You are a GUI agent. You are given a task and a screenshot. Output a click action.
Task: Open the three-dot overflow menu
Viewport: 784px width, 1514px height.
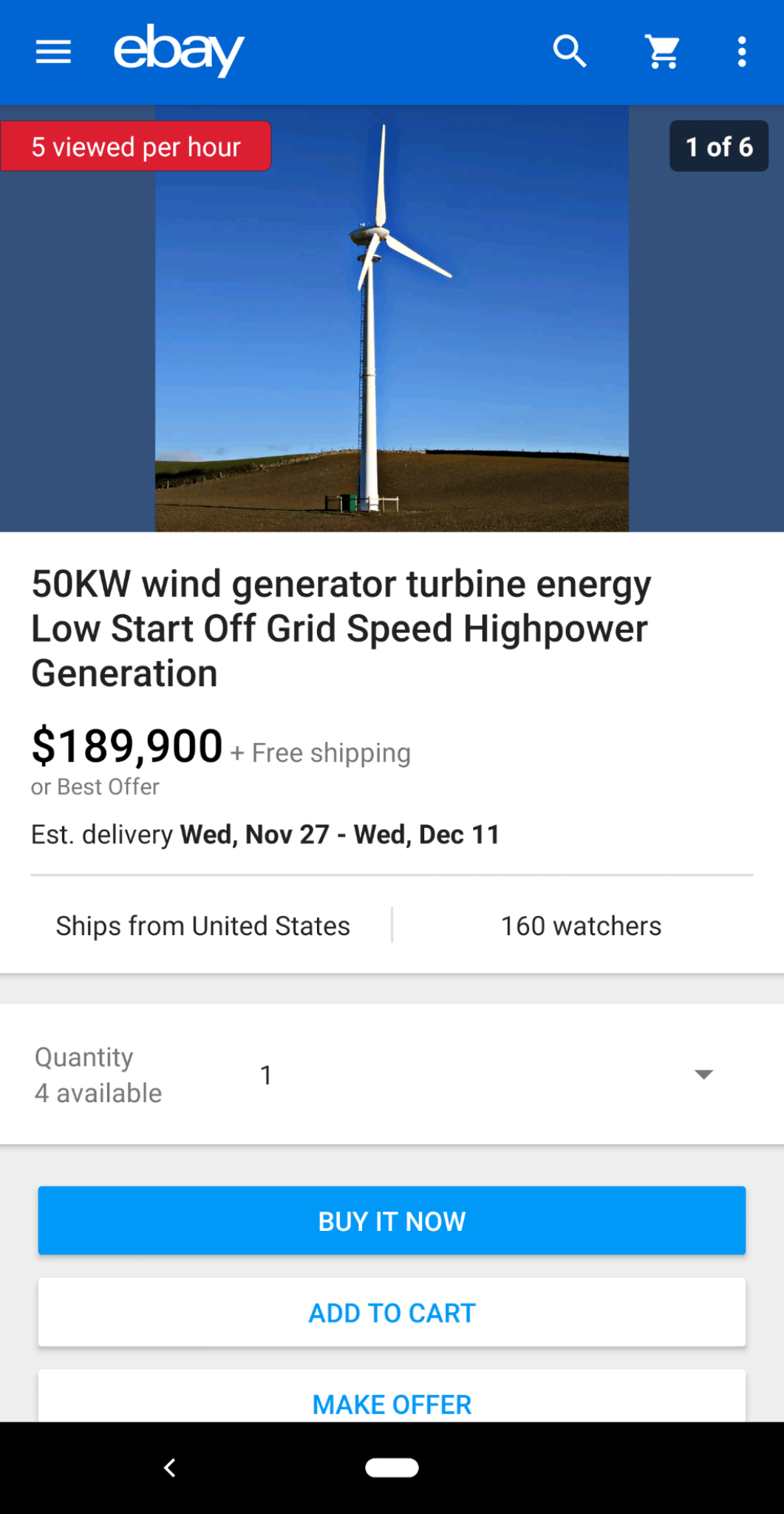(x=741, y=50)
